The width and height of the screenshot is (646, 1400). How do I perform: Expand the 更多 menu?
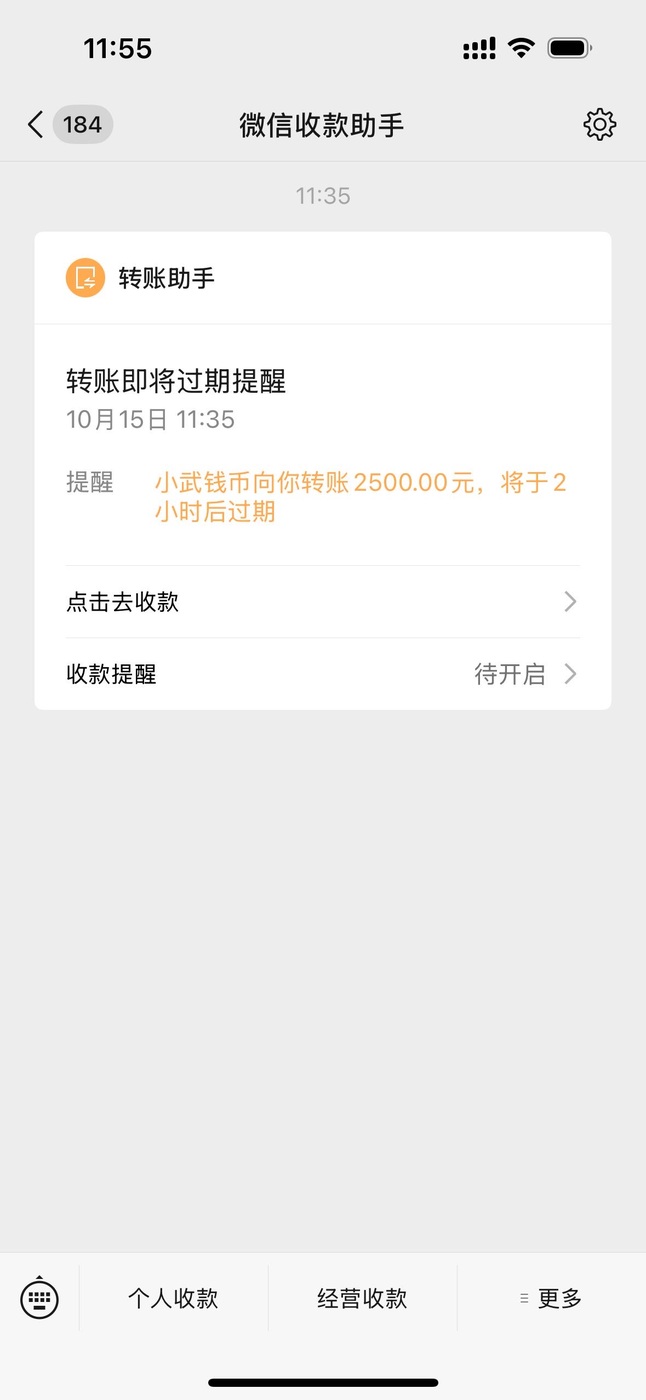[551, 1298]
